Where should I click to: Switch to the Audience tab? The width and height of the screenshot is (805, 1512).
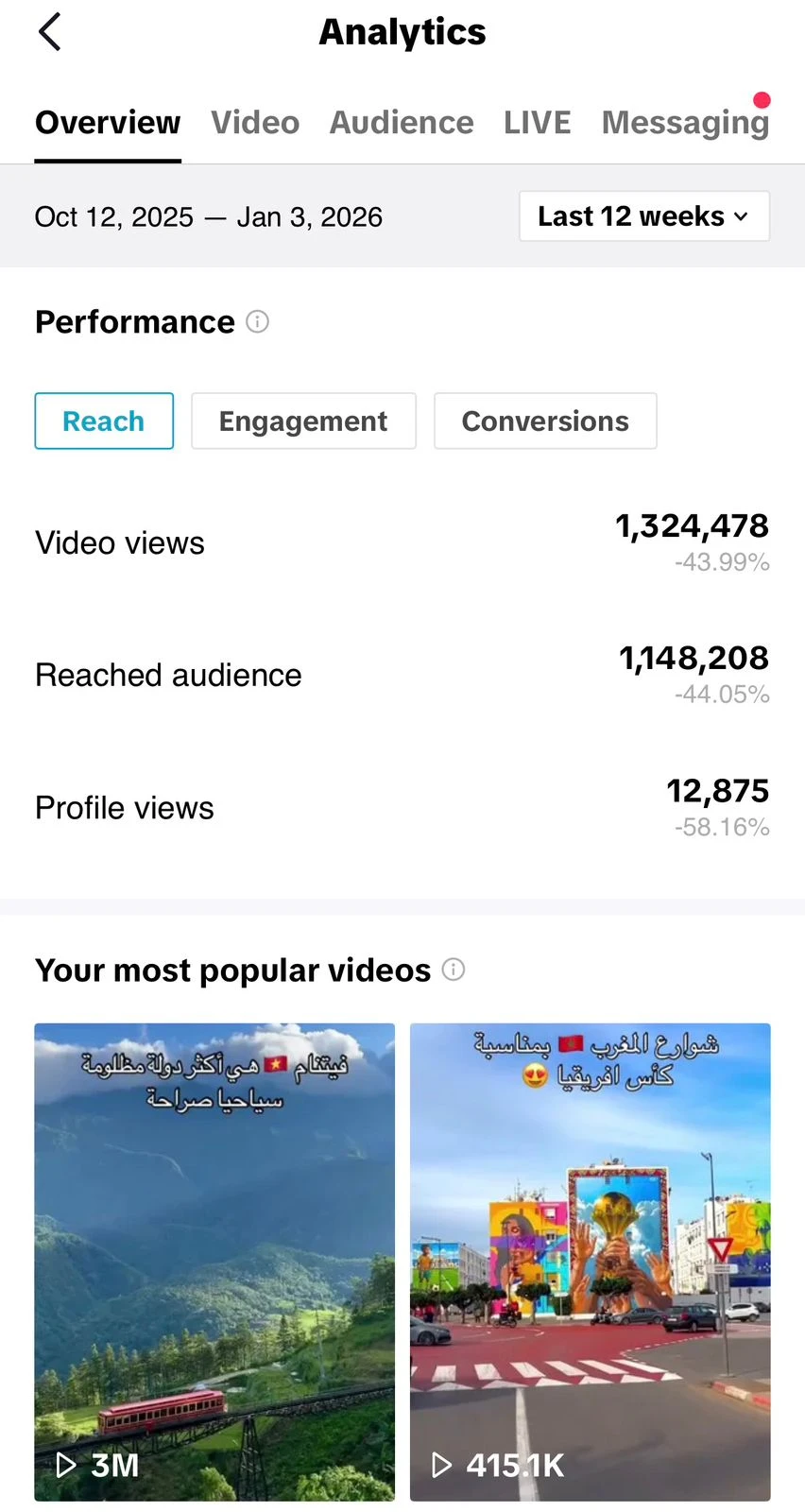[402, 122]
